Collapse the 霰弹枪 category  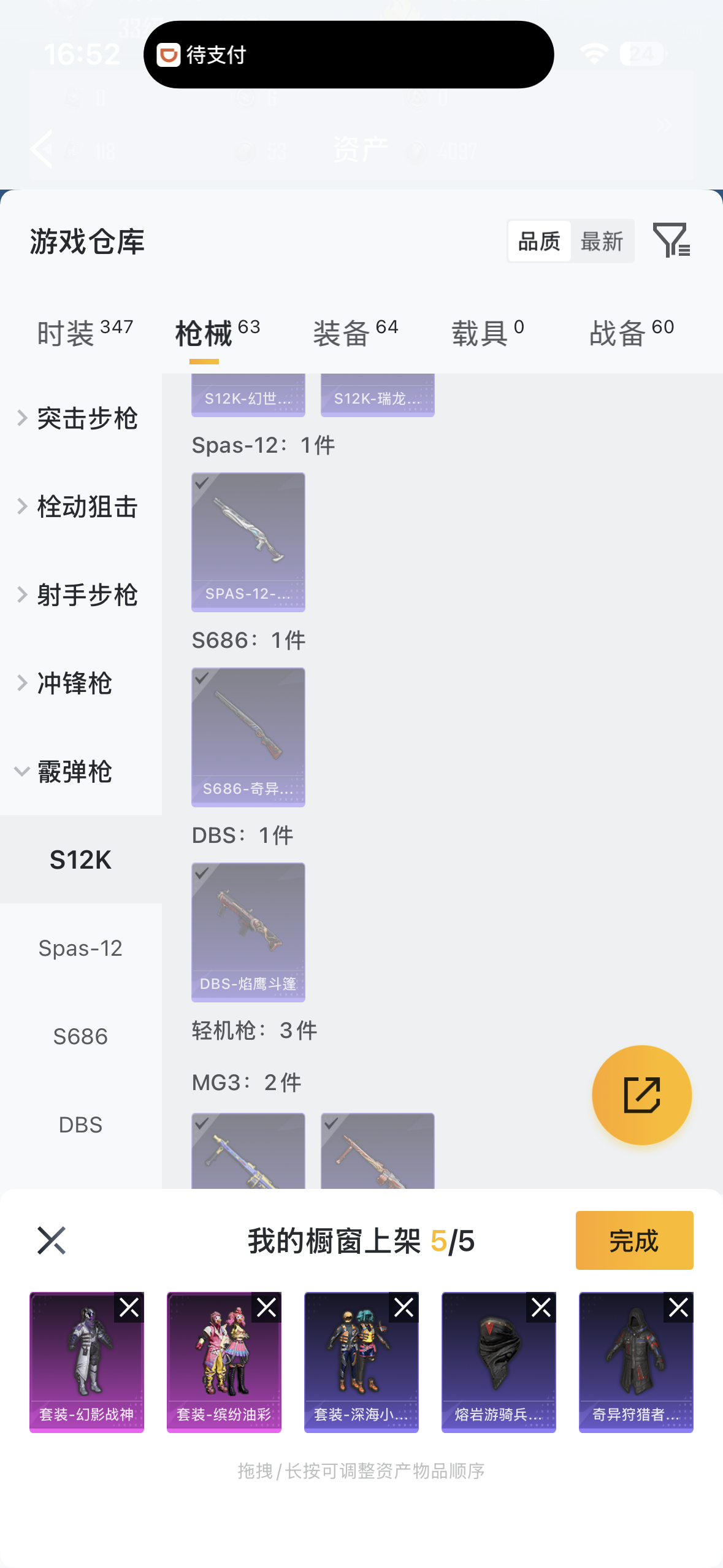[x=67, y=772]
